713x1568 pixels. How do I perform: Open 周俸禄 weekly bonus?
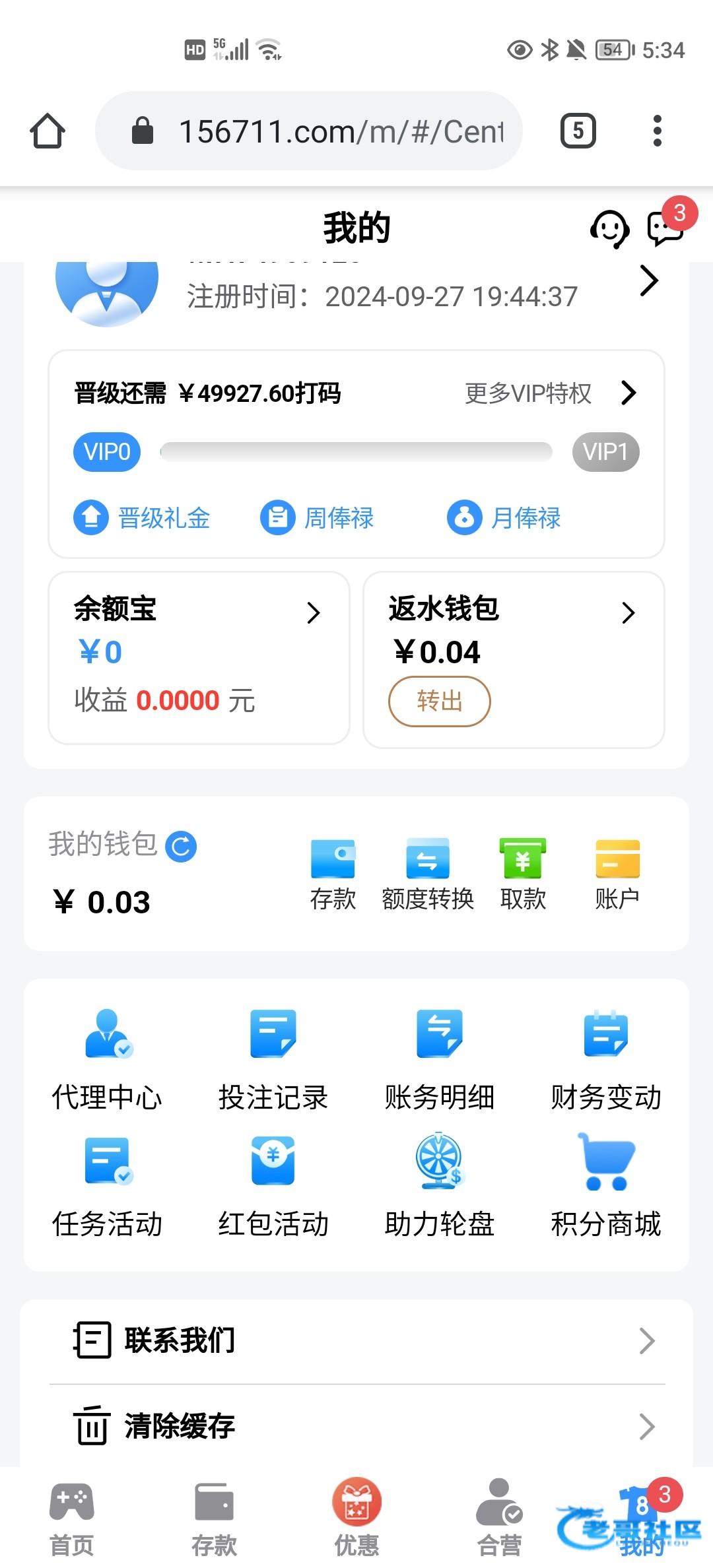point(318,517)
